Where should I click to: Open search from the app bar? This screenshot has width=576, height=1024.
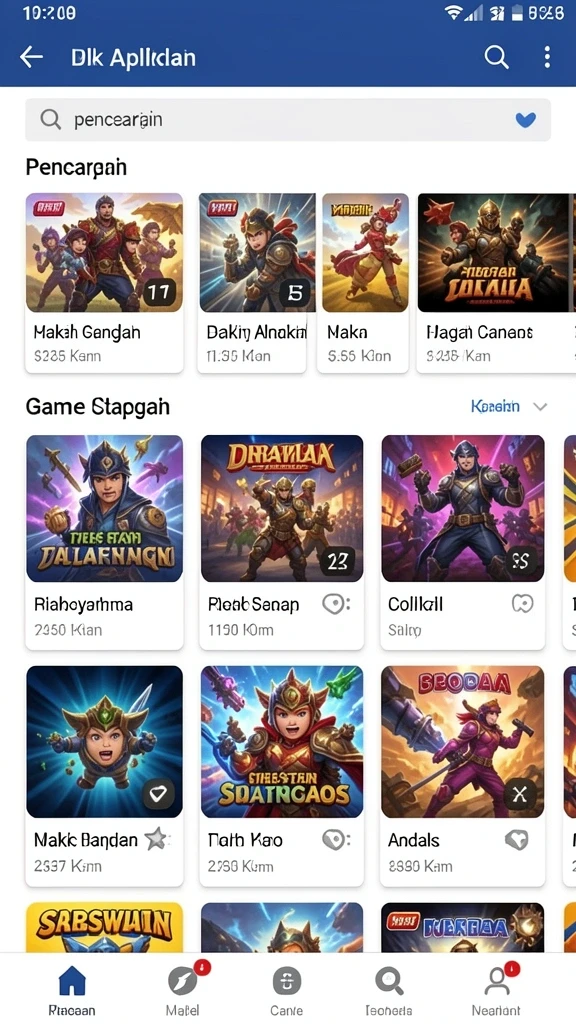(496, 57)
